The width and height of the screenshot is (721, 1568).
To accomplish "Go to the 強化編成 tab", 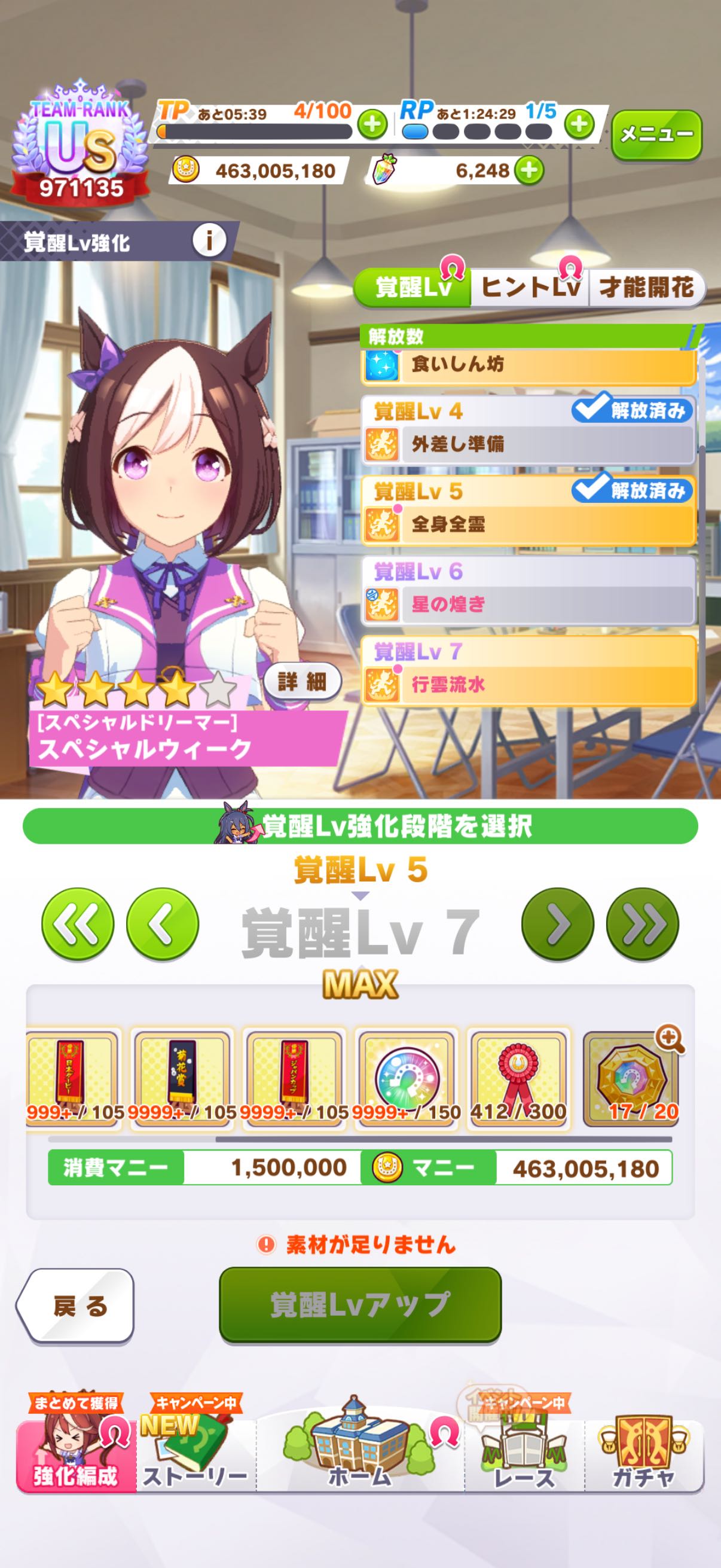I will [x=76, y=1455].
